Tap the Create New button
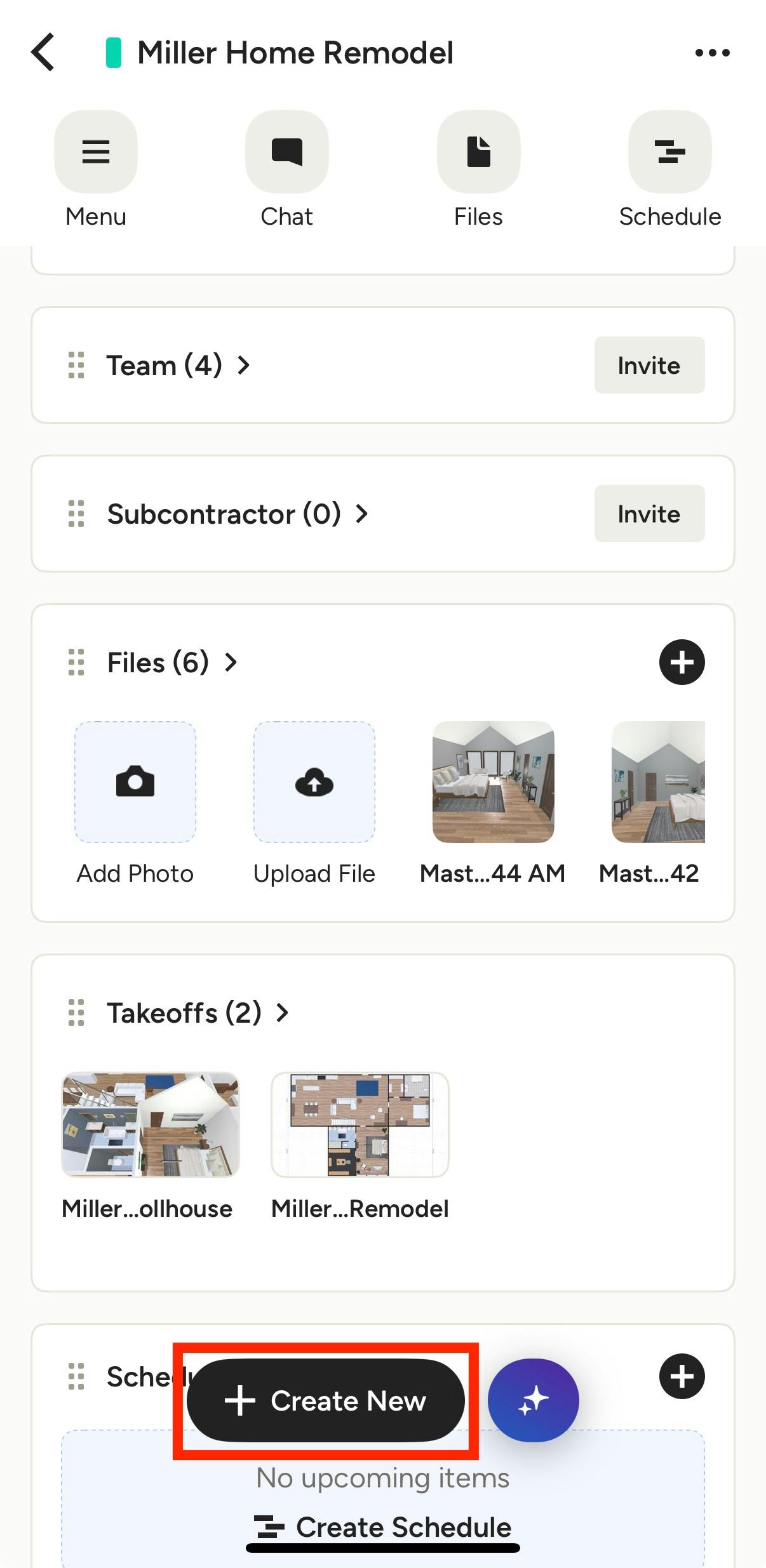Image resolution: width=766 pixels, height=1568 pixels. tap(325, 1400)
